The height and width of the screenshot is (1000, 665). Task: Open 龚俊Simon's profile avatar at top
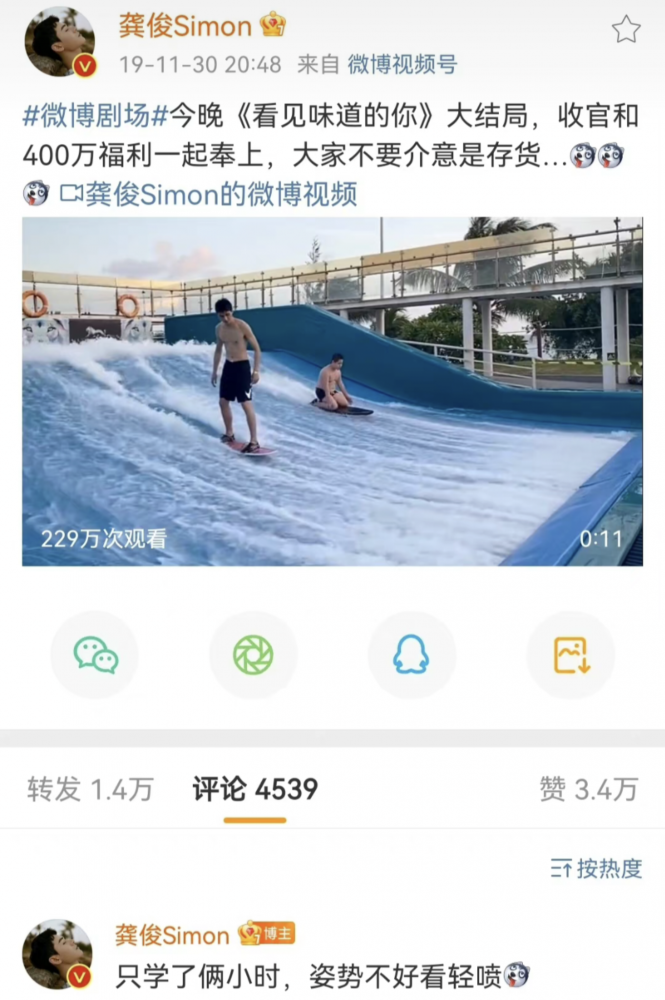[59, 42]
